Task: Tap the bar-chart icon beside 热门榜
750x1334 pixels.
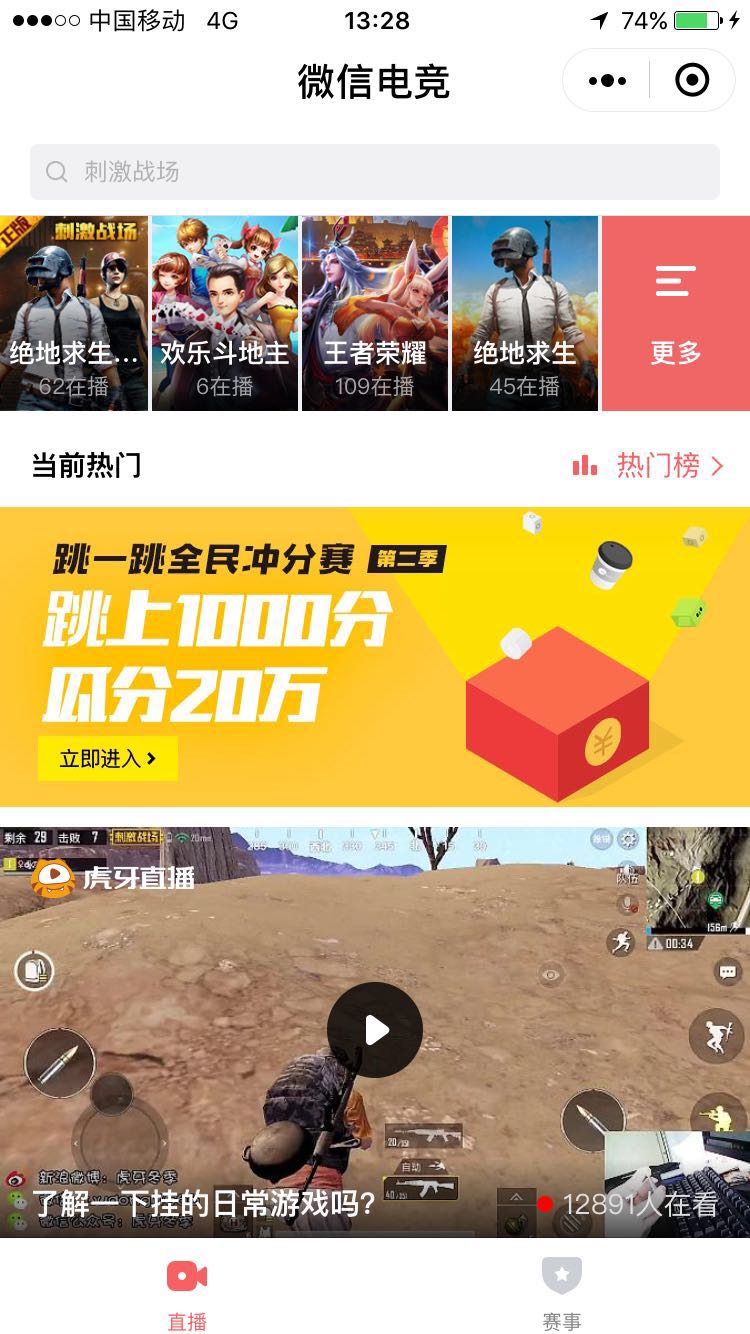Action: 585,466
